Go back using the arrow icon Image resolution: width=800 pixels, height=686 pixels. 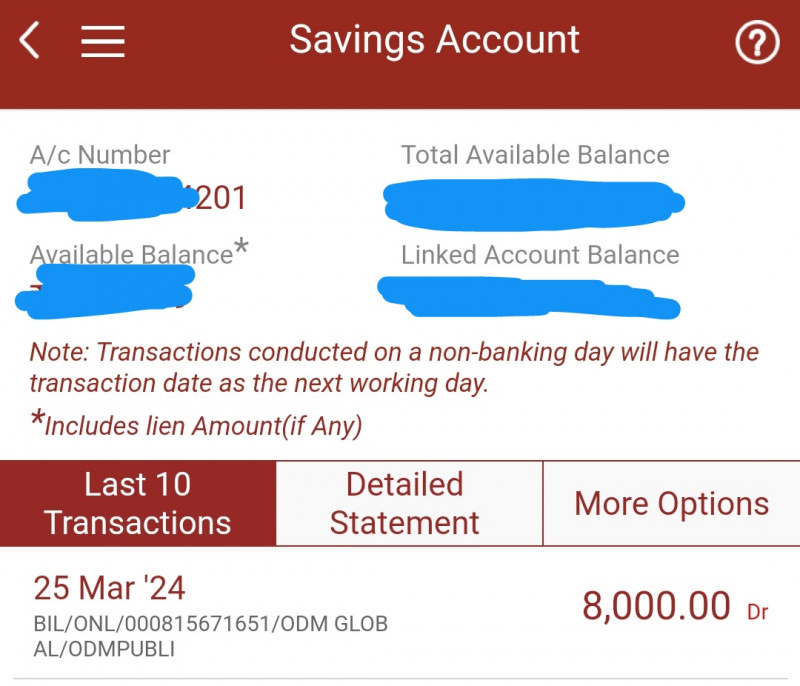30,41
